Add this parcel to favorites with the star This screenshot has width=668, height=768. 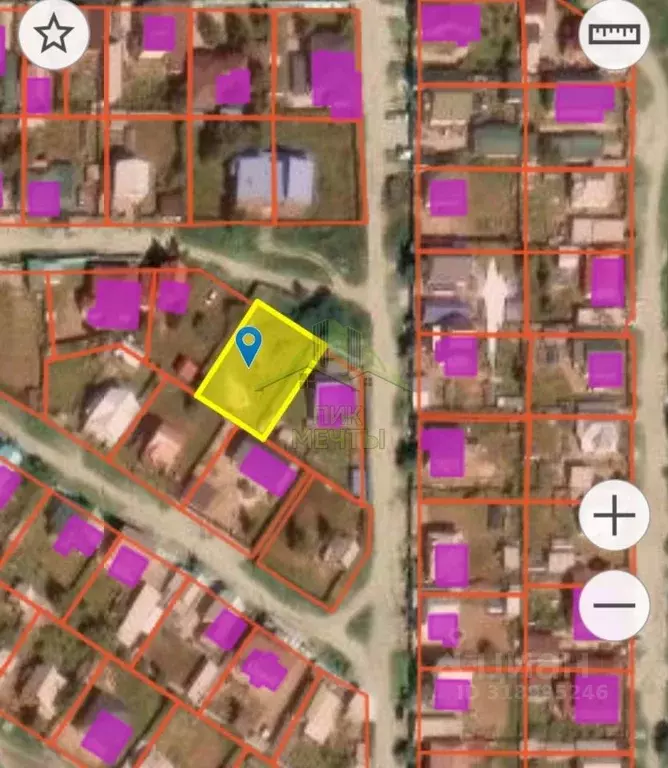[x=53, y=34]
